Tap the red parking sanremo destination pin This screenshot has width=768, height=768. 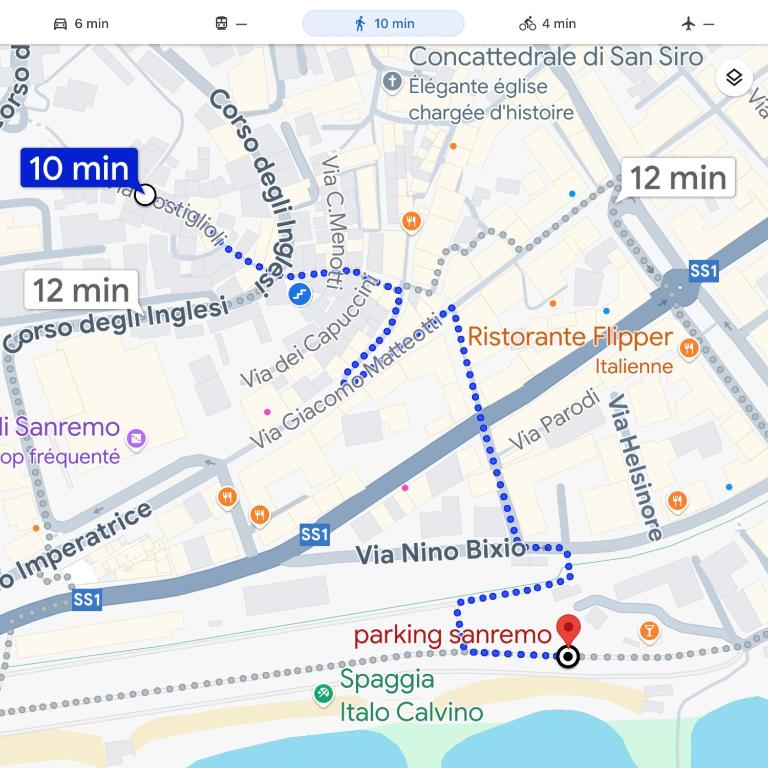[x=568, y=630]
